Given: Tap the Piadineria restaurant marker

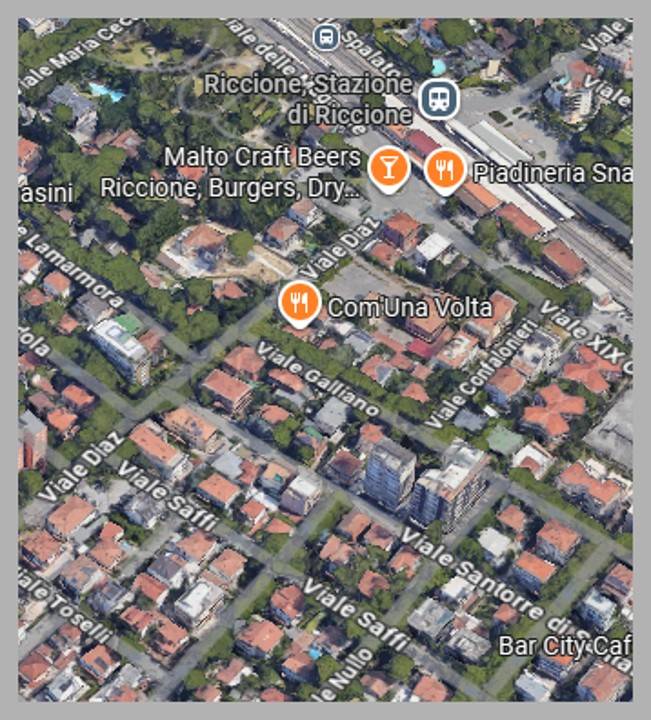Looking at the screenshot, I should pyautogui.click(x=444, y=168).
